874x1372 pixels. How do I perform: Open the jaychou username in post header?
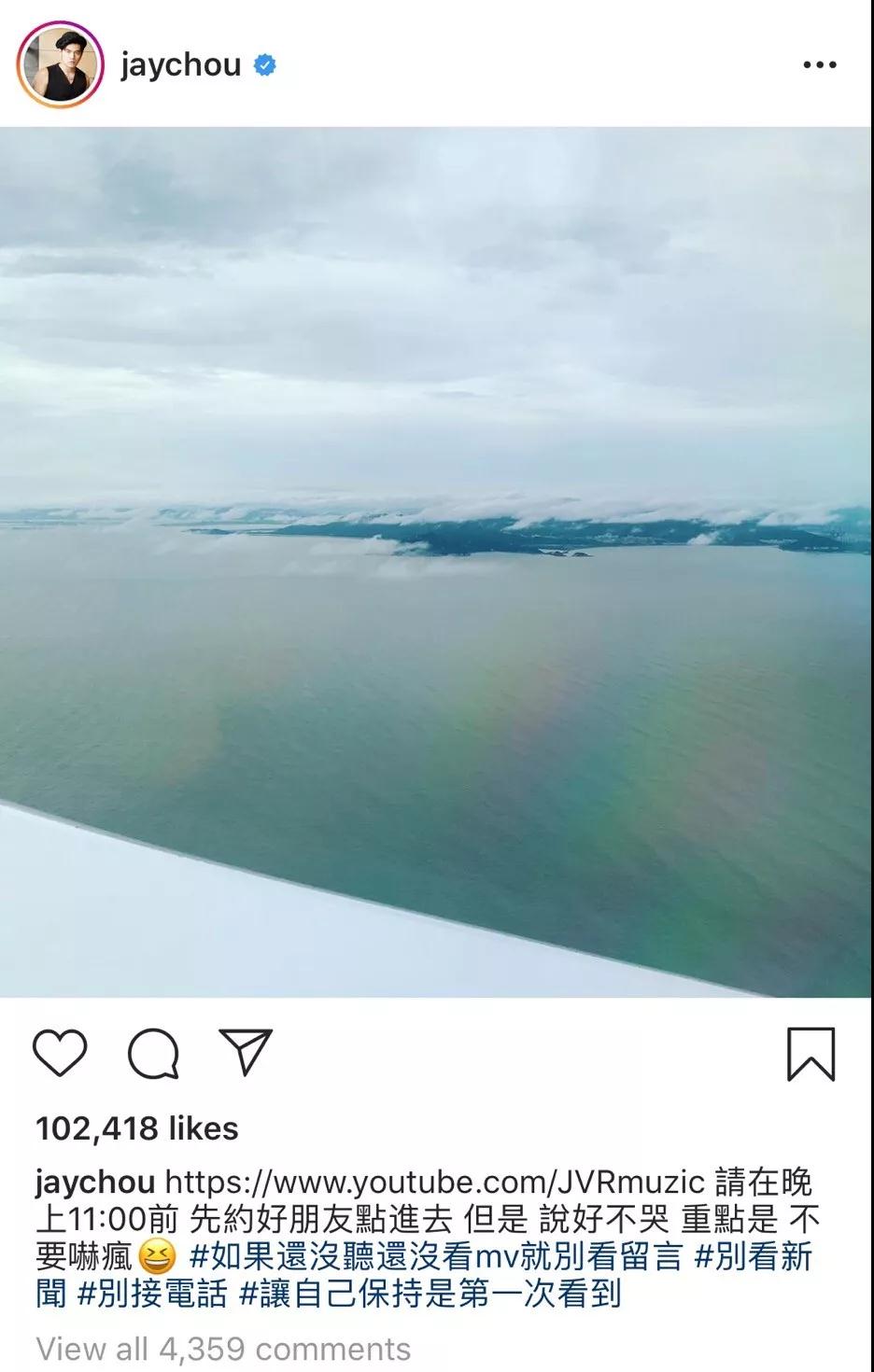point(180,64)
